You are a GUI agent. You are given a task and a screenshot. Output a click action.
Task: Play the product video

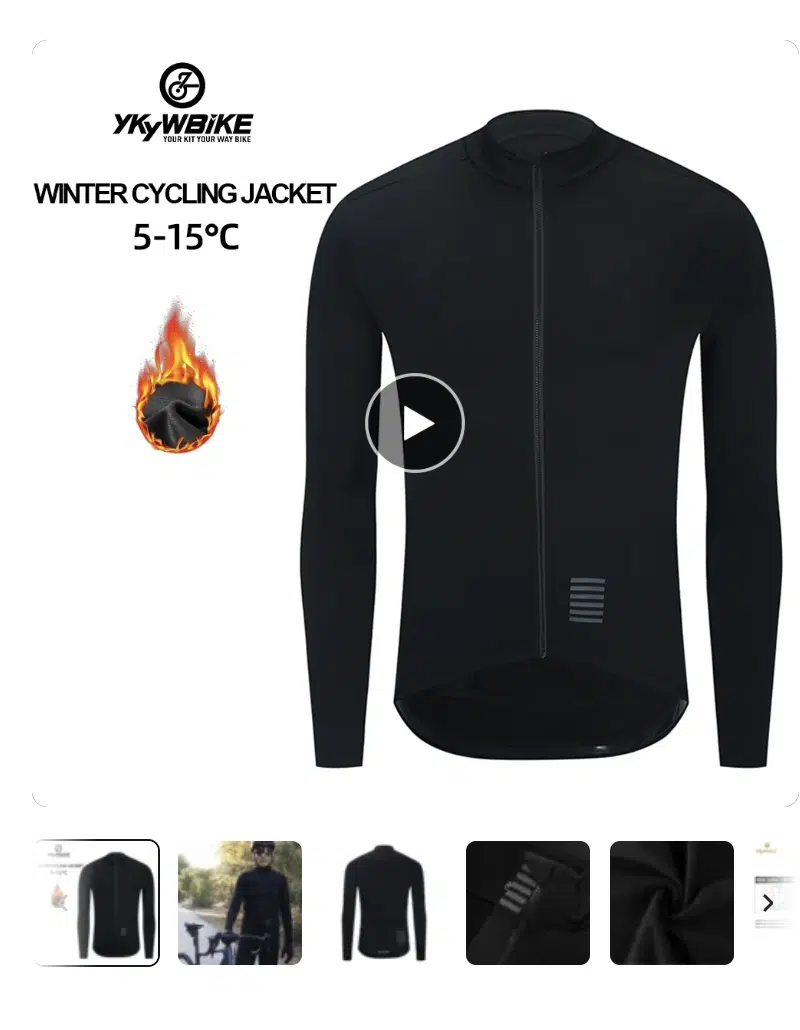(x=415, y=423)
